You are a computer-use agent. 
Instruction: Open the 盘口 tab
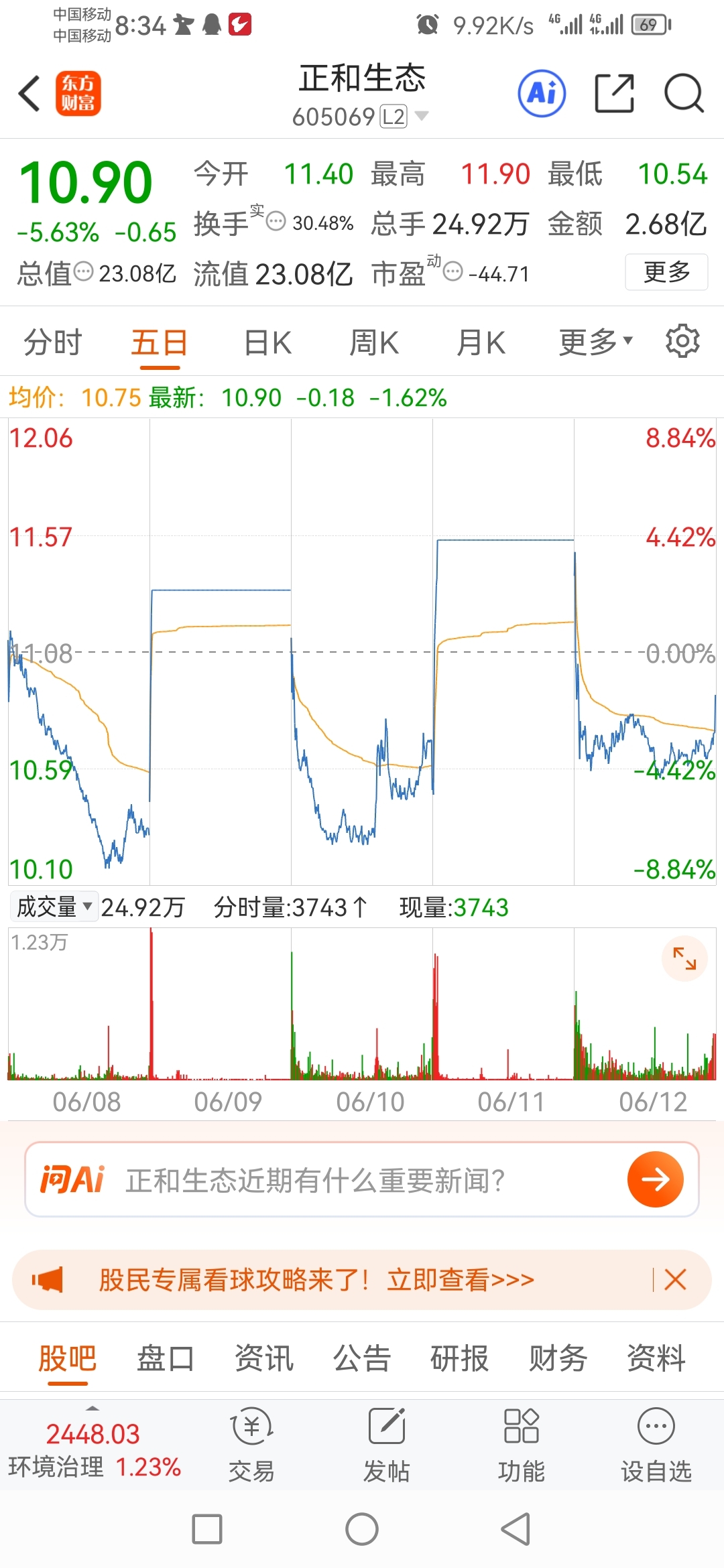click(x=166, y=1358)
